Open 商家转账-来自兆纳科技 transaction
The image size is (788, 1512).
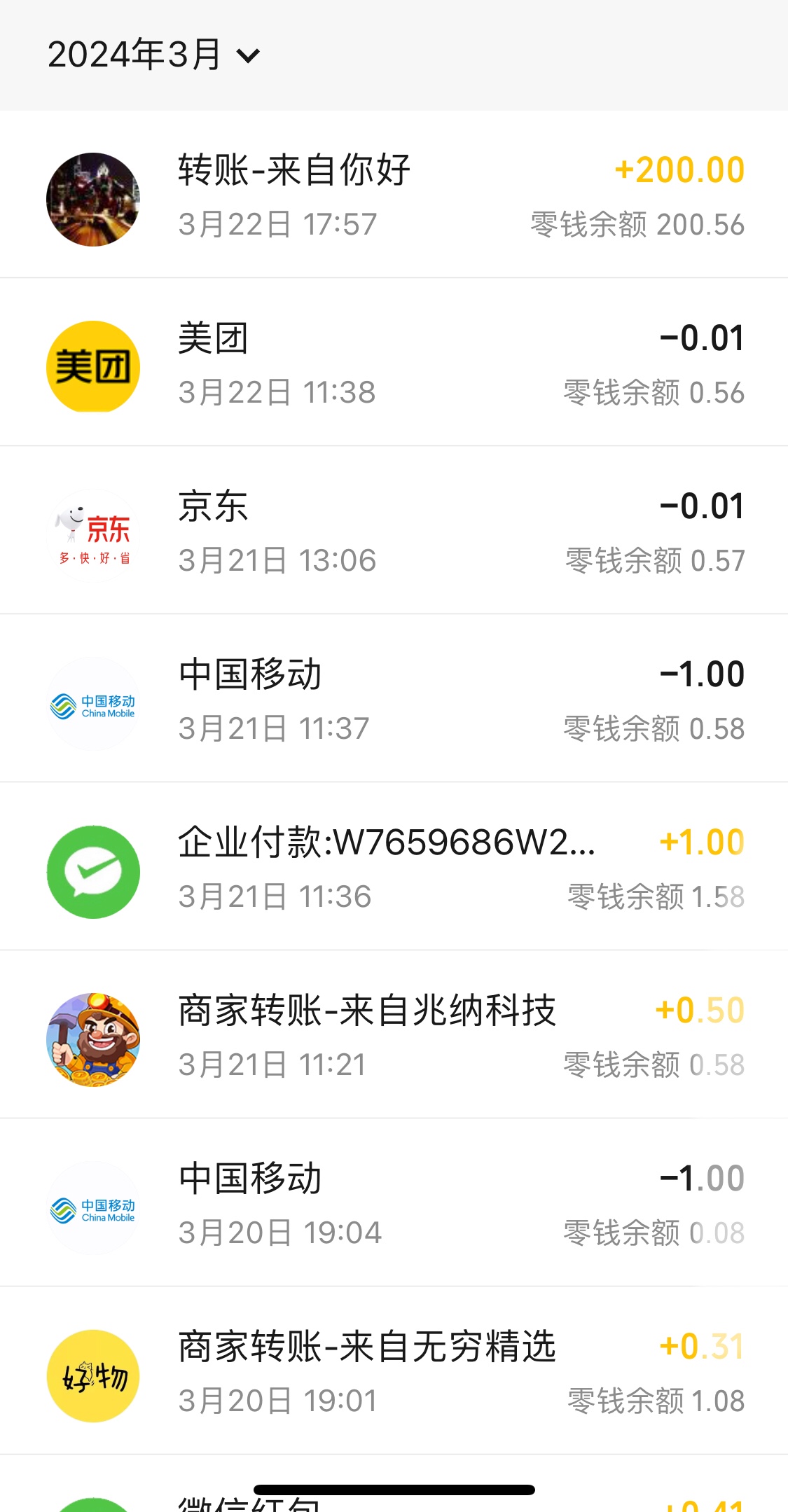(x=394, y=1036)
